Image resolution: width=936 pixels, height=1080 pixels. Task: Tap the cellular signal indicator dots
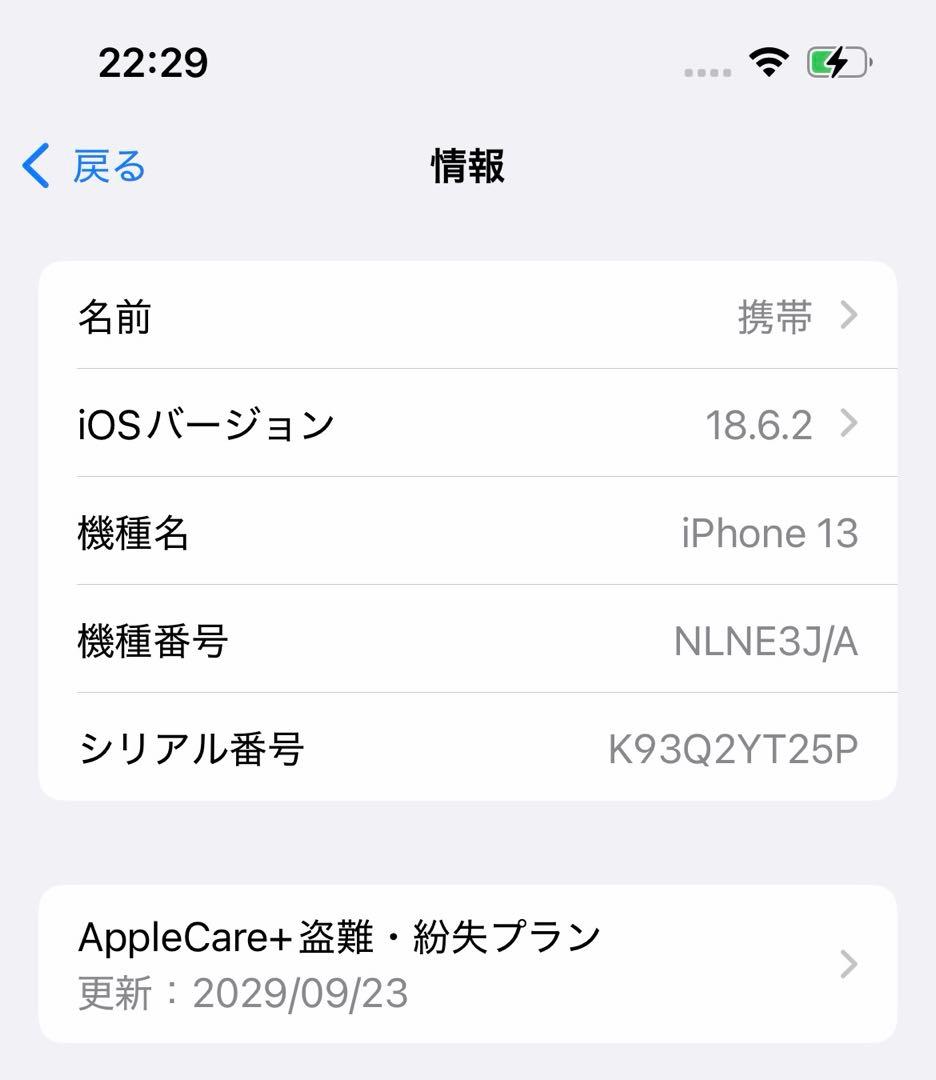click(706, 72)
